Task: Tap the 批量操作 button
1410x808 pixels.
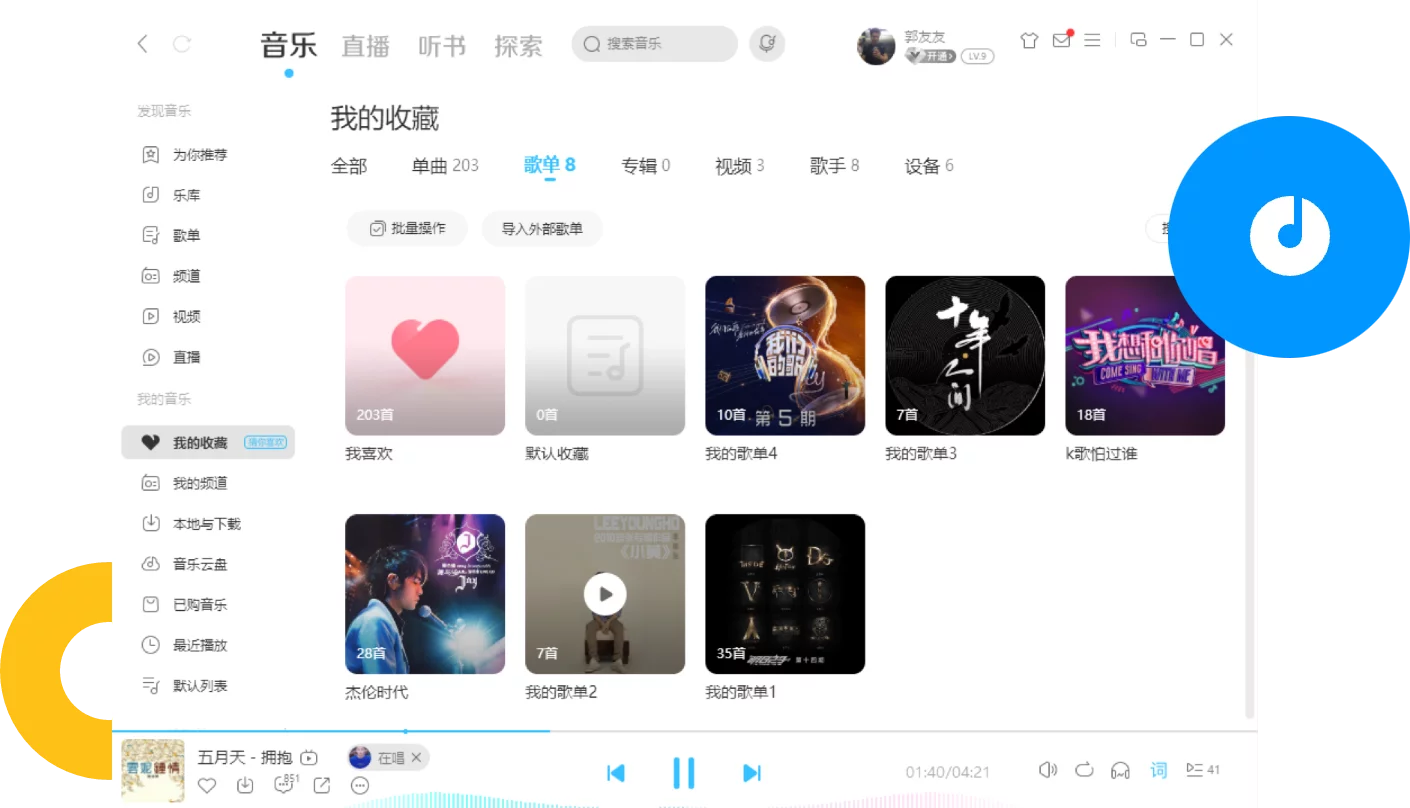Action: click(x=407, y=228)
